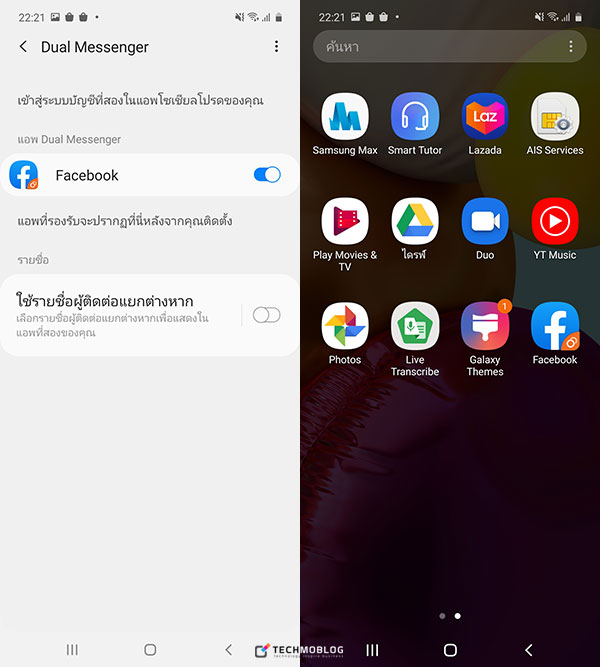Open the Dual Messenger overflow menu
The image size is (600, 667).
(277, 47)
